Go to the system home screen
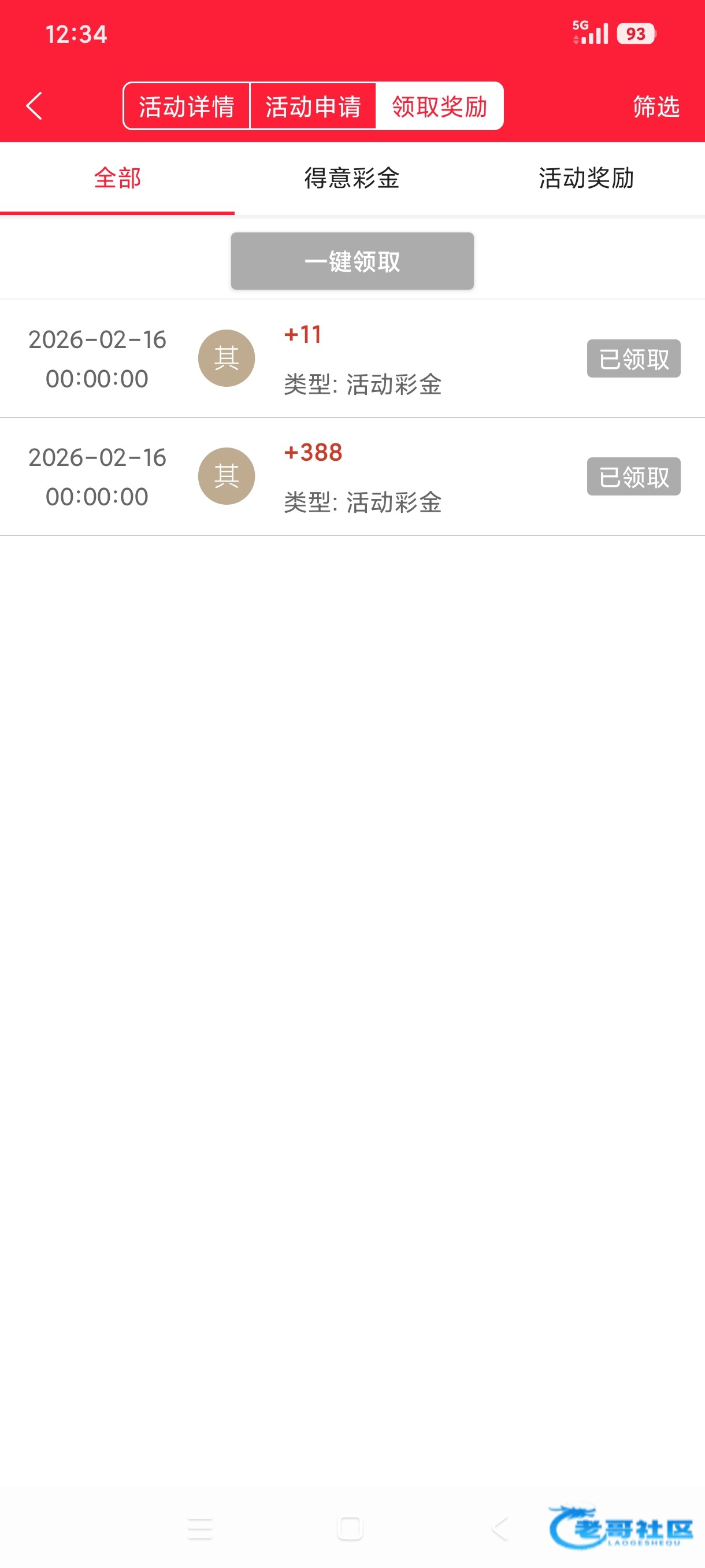Screen dimensions: 705x1568 click(350, 1528)
